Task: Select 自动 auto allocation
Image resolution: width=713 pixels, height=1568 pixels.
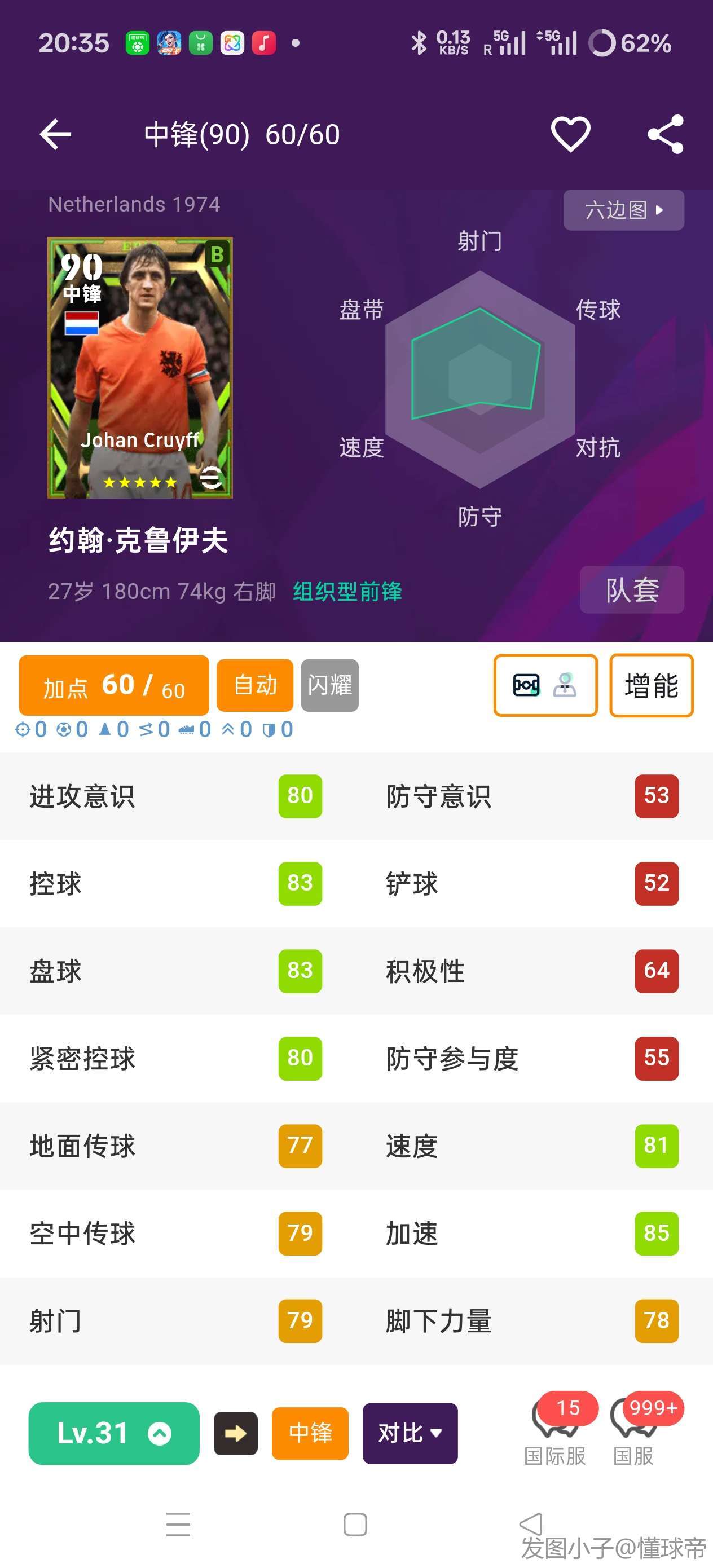Action: pos(254,685)
